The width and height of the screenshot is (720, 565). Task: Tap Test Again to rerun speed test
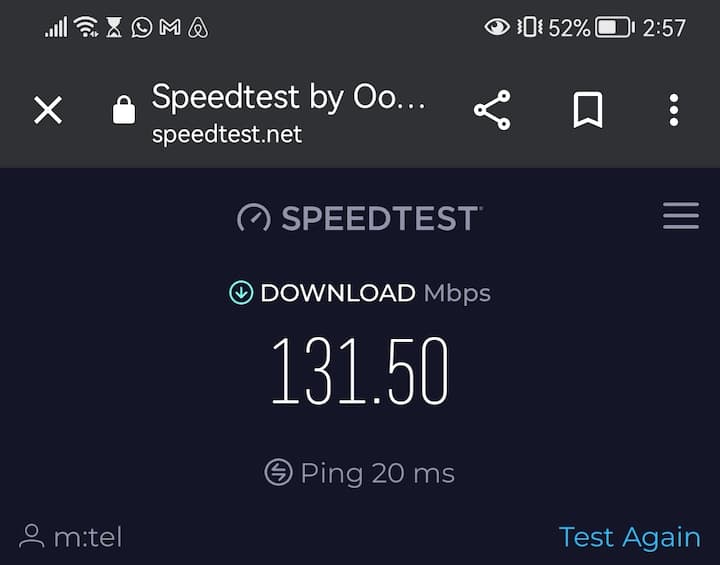[629, 537]
